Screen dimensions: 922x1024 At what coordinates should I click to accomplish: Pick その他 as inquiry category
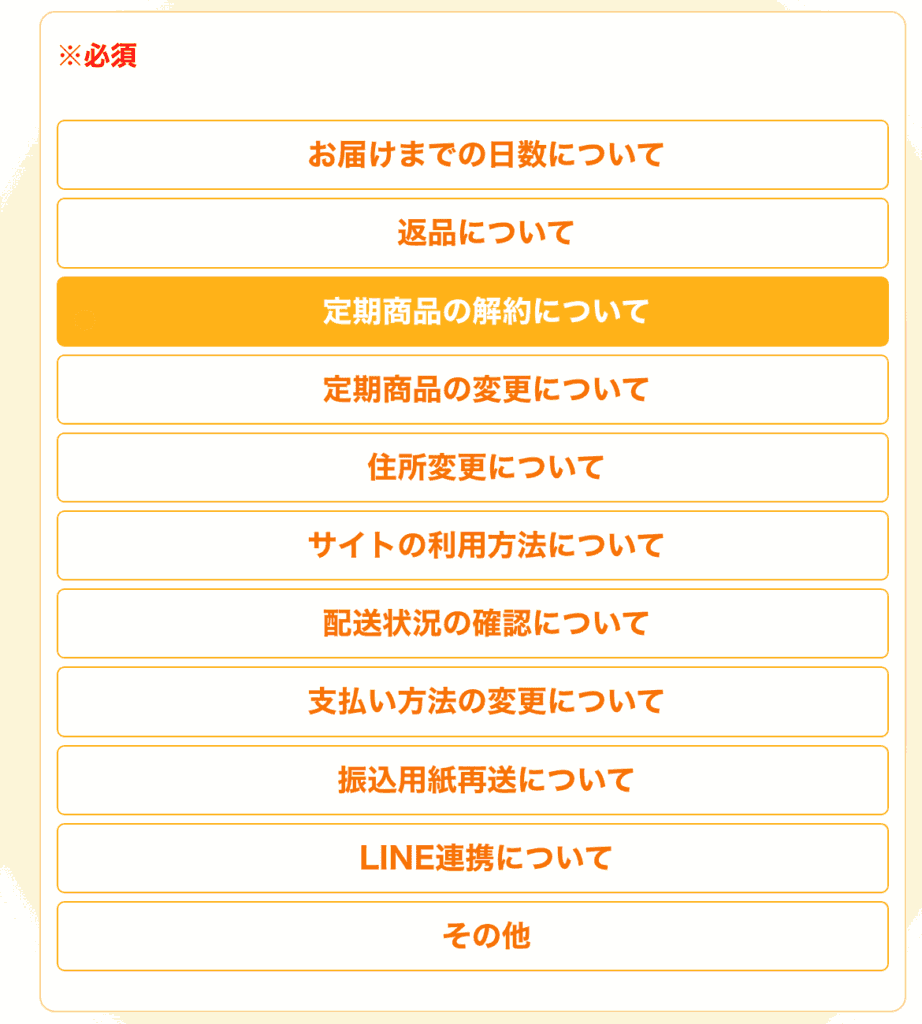tap(473, 936)
